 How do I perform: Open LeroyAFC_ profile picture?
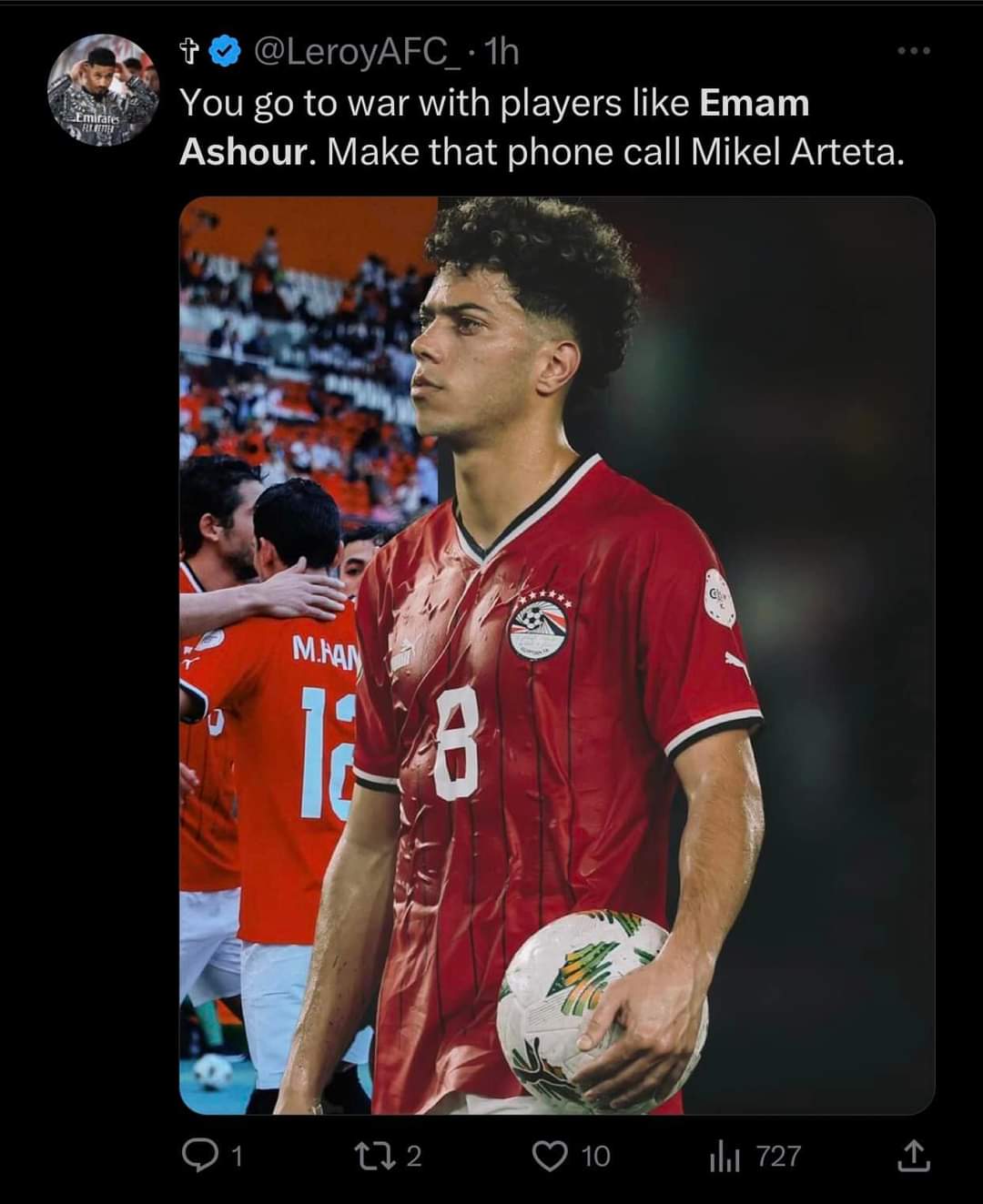(102, 91)
